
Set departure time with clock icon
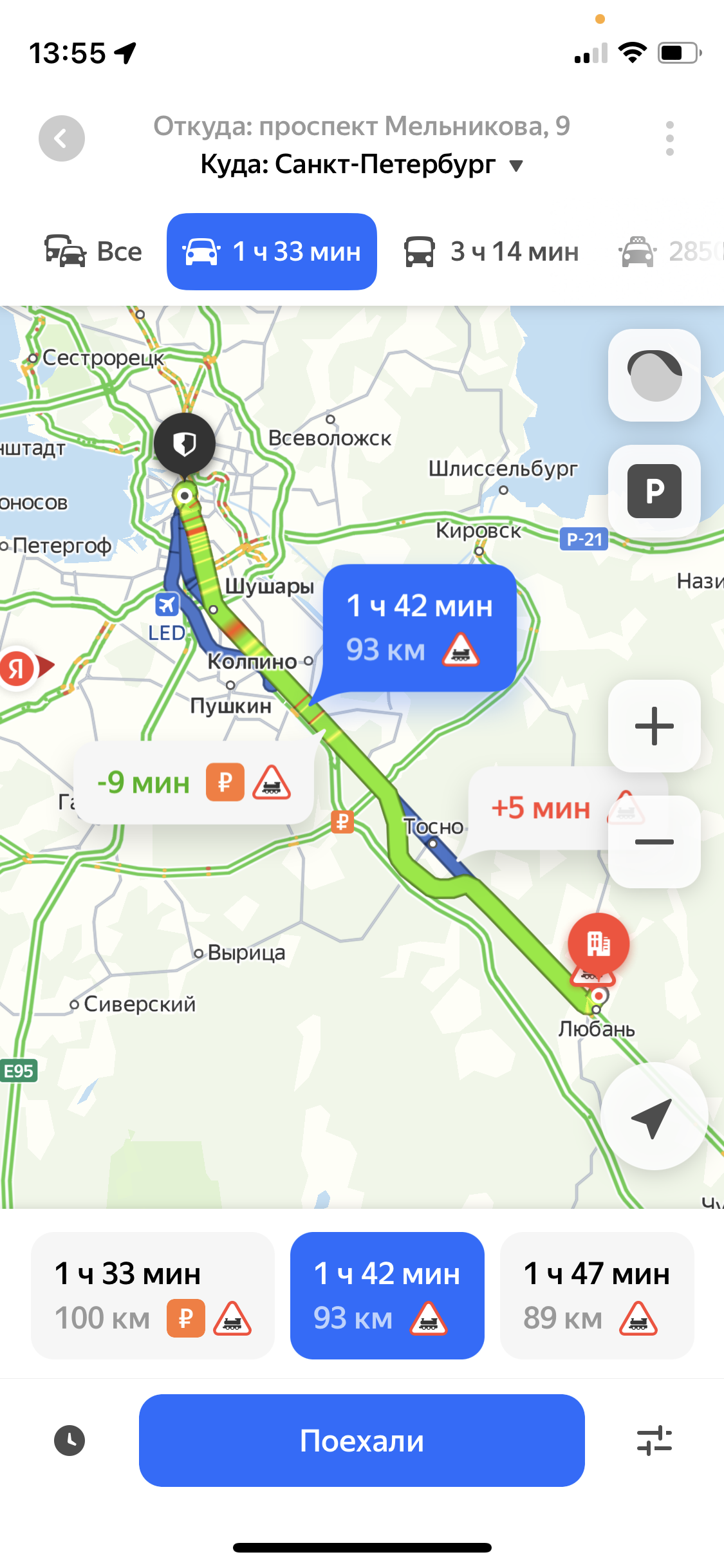tap(70, 1441)
